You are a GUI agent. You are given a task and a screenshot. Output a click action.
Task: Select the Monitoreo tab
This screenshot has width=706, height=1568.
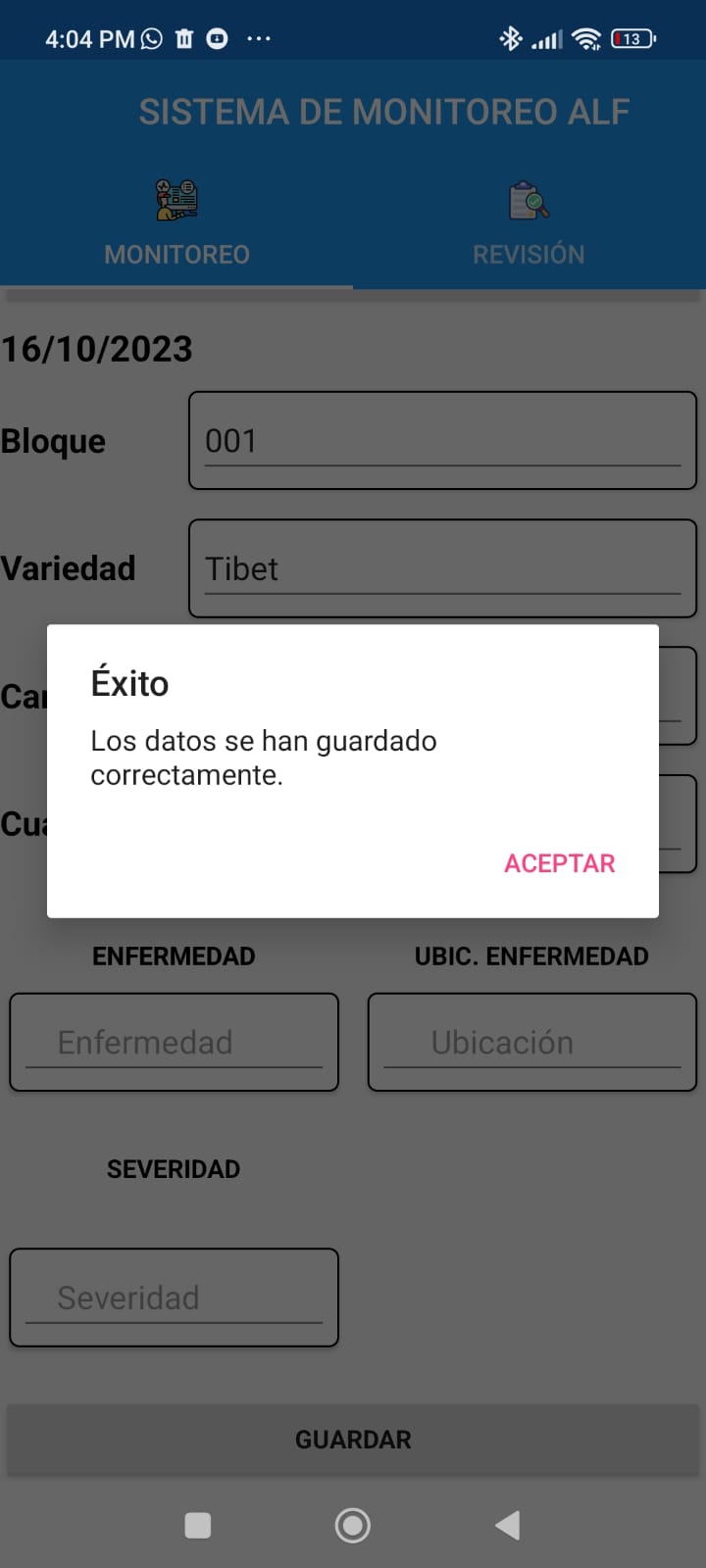(176, 225)
